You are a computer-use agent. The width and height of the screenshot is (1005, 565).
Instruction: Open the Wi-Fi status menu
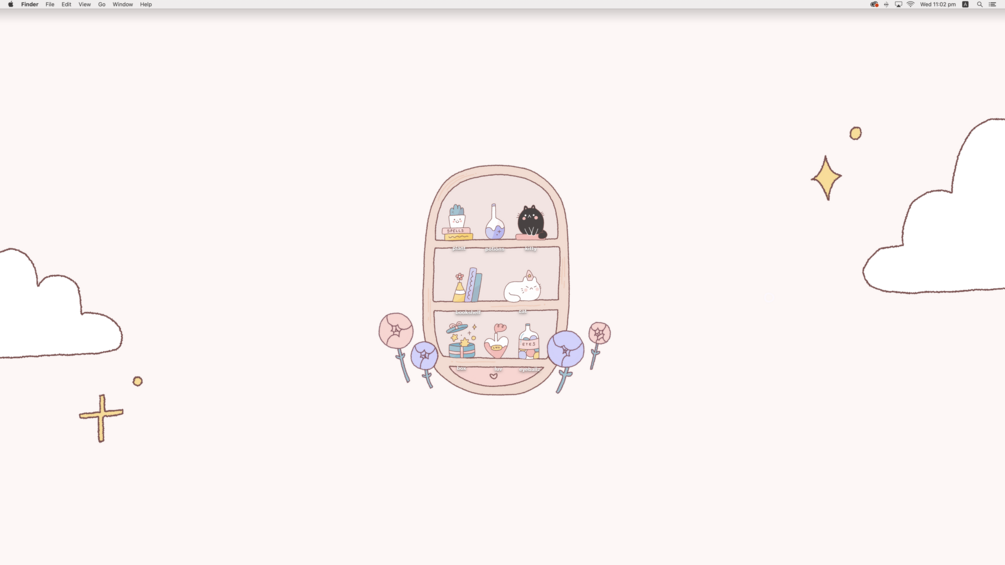[910, 4]
